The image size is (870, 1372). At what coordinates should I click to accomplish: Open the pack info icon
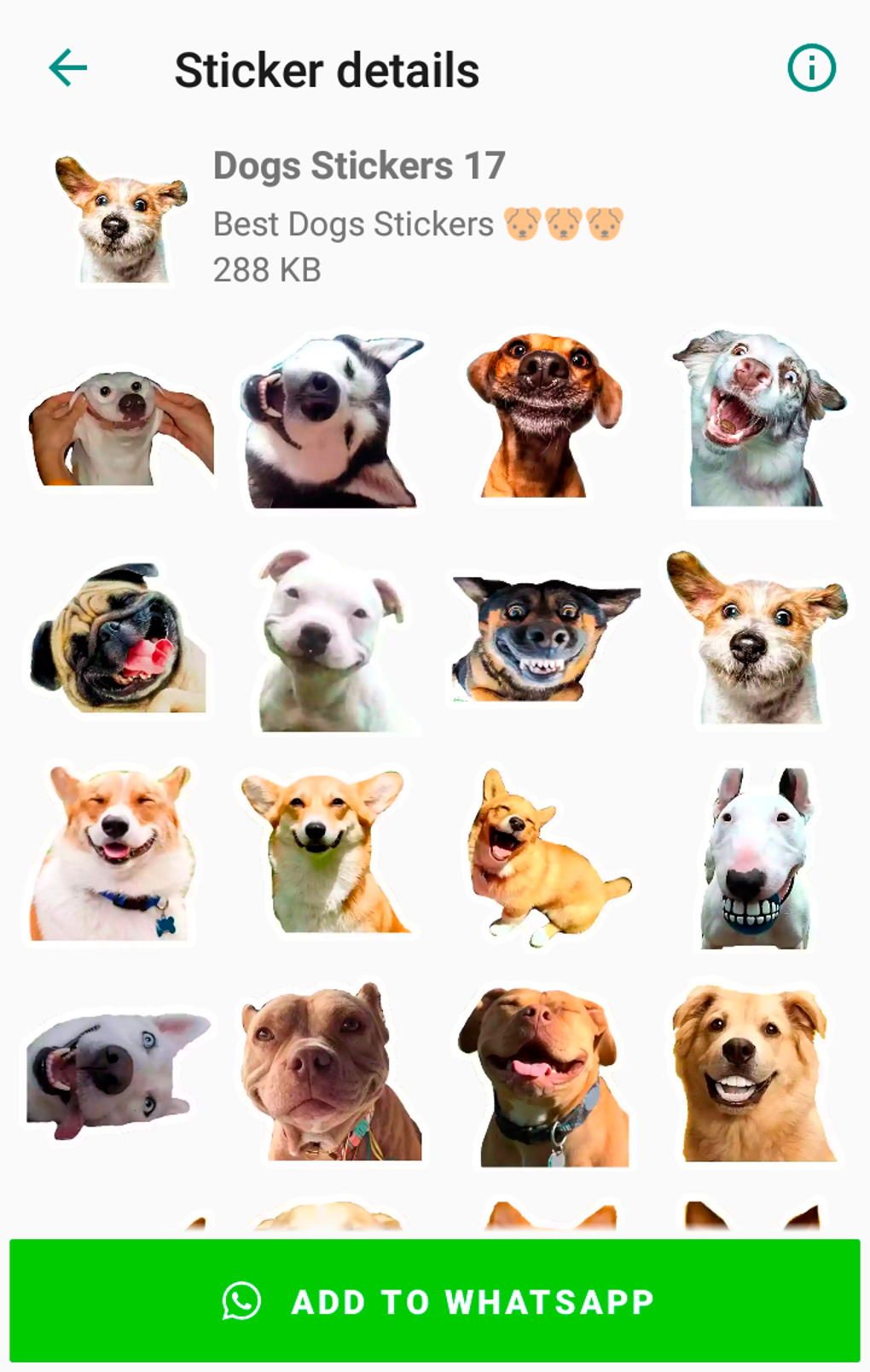[810, 68]
